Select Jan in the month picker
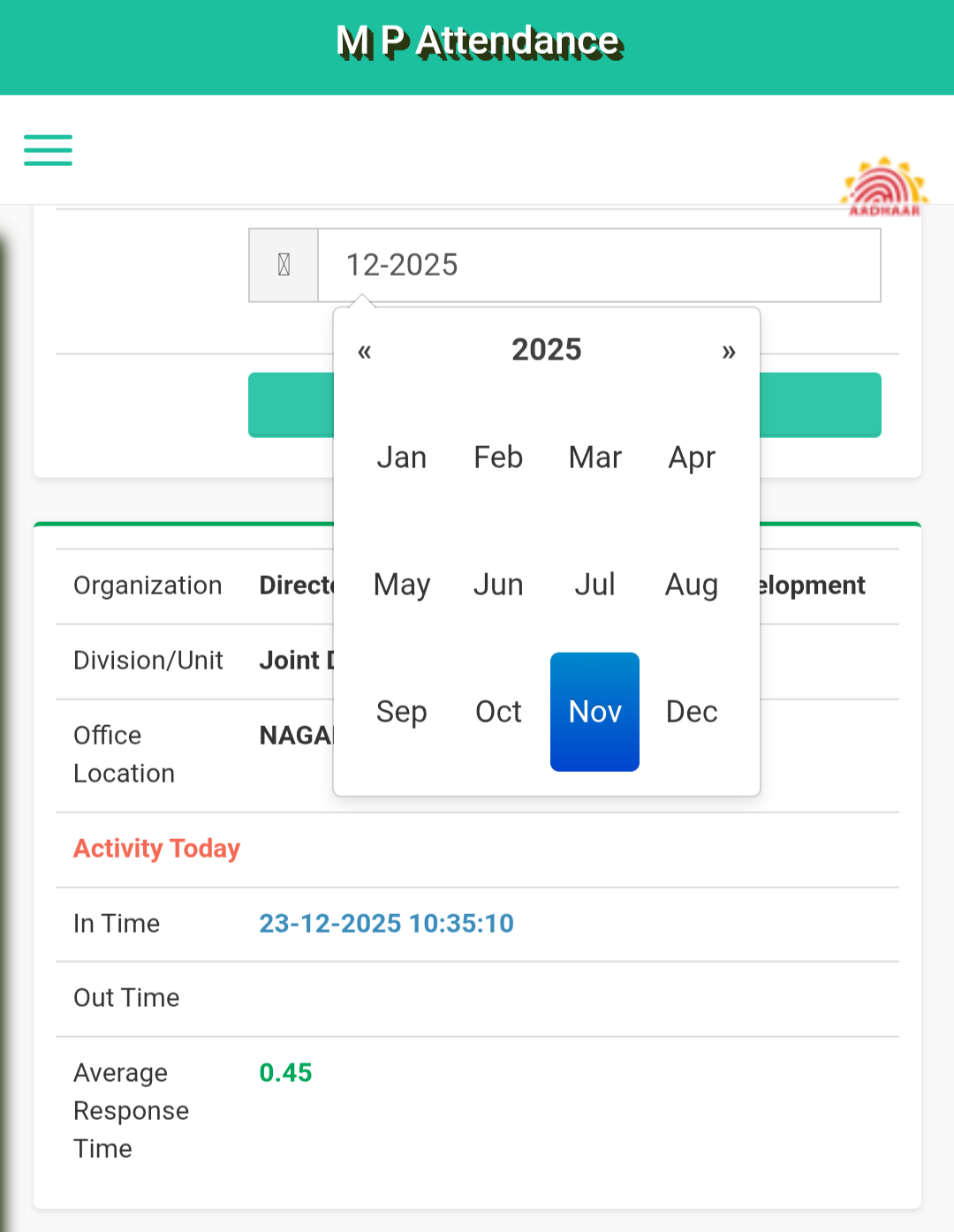The image size is (954, 1232). point(402,457)
